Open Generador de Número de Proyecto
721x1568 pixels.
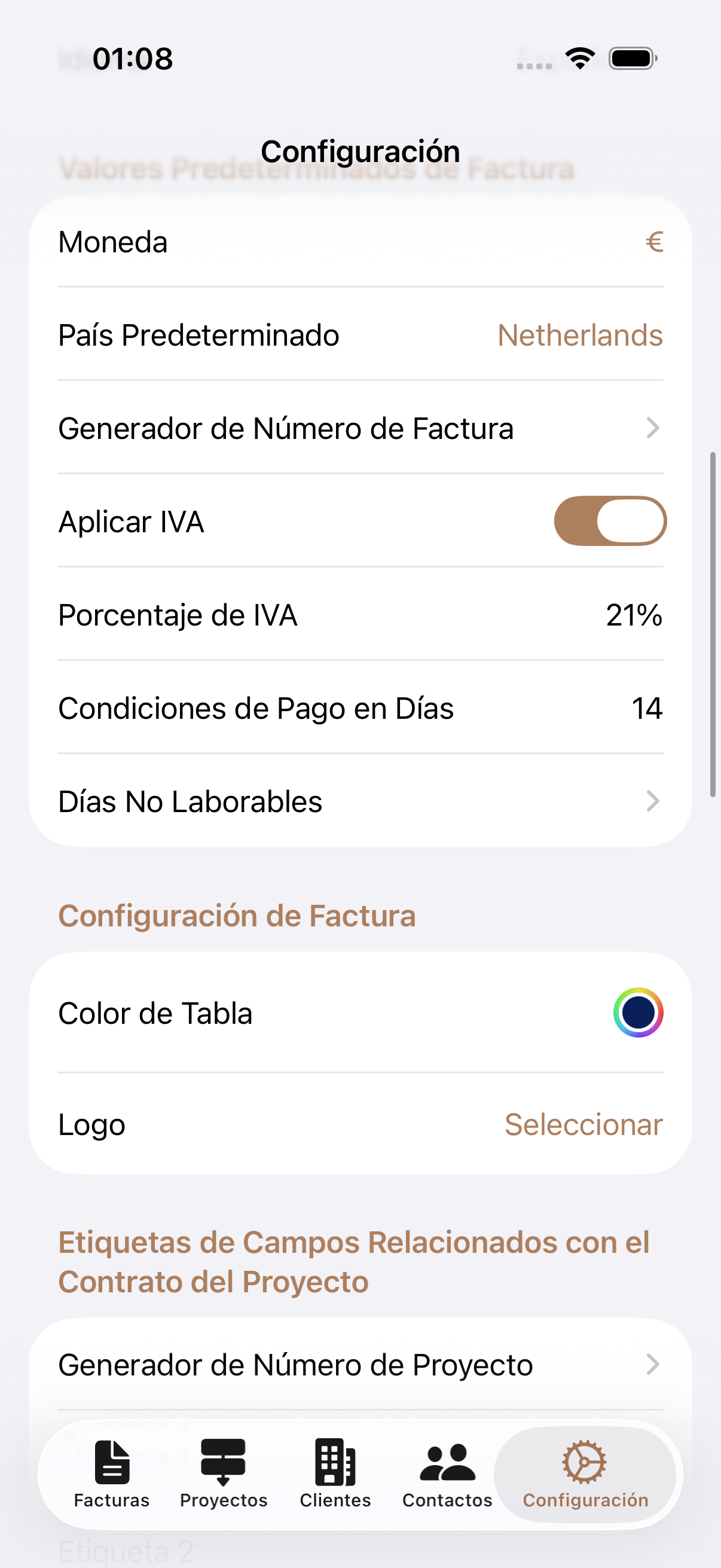pyautogui.click(x=360, y=1364)
